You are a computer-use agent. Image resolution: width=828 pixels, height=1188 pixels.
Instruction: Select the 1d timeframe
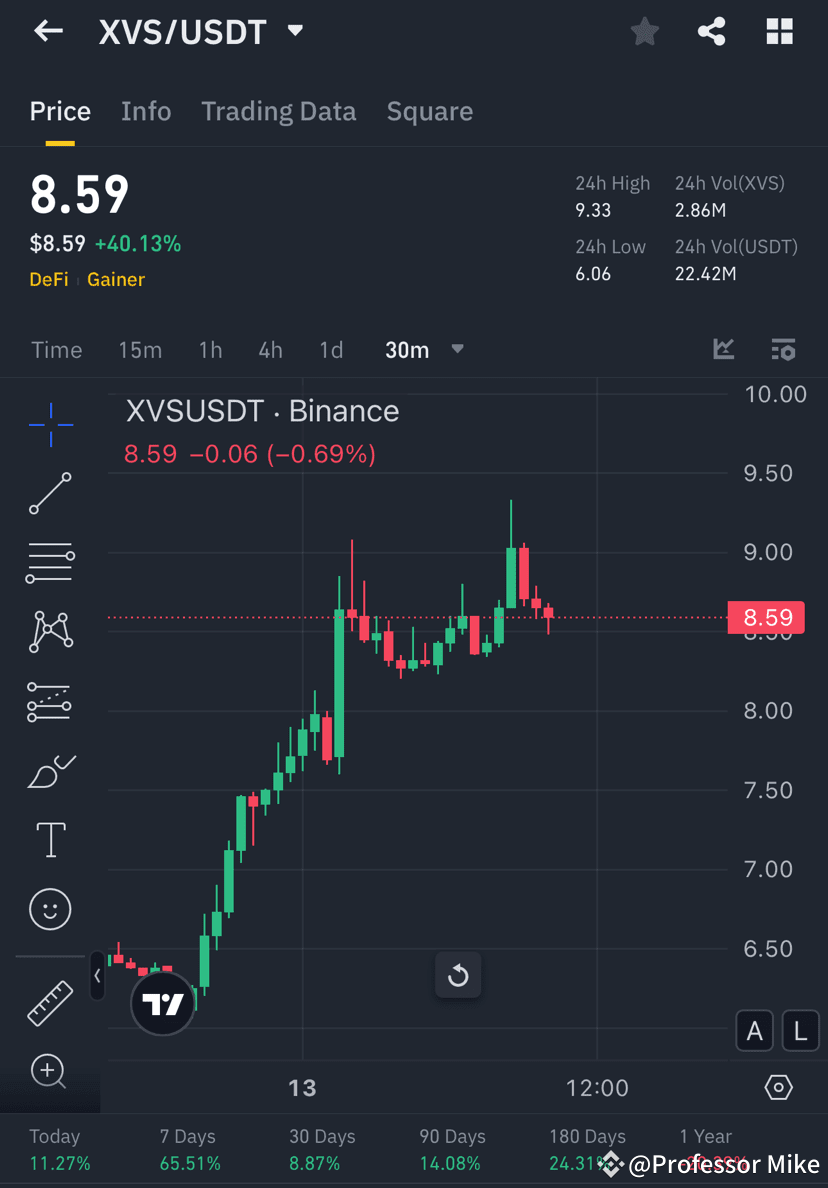click(x=331, y=350)
